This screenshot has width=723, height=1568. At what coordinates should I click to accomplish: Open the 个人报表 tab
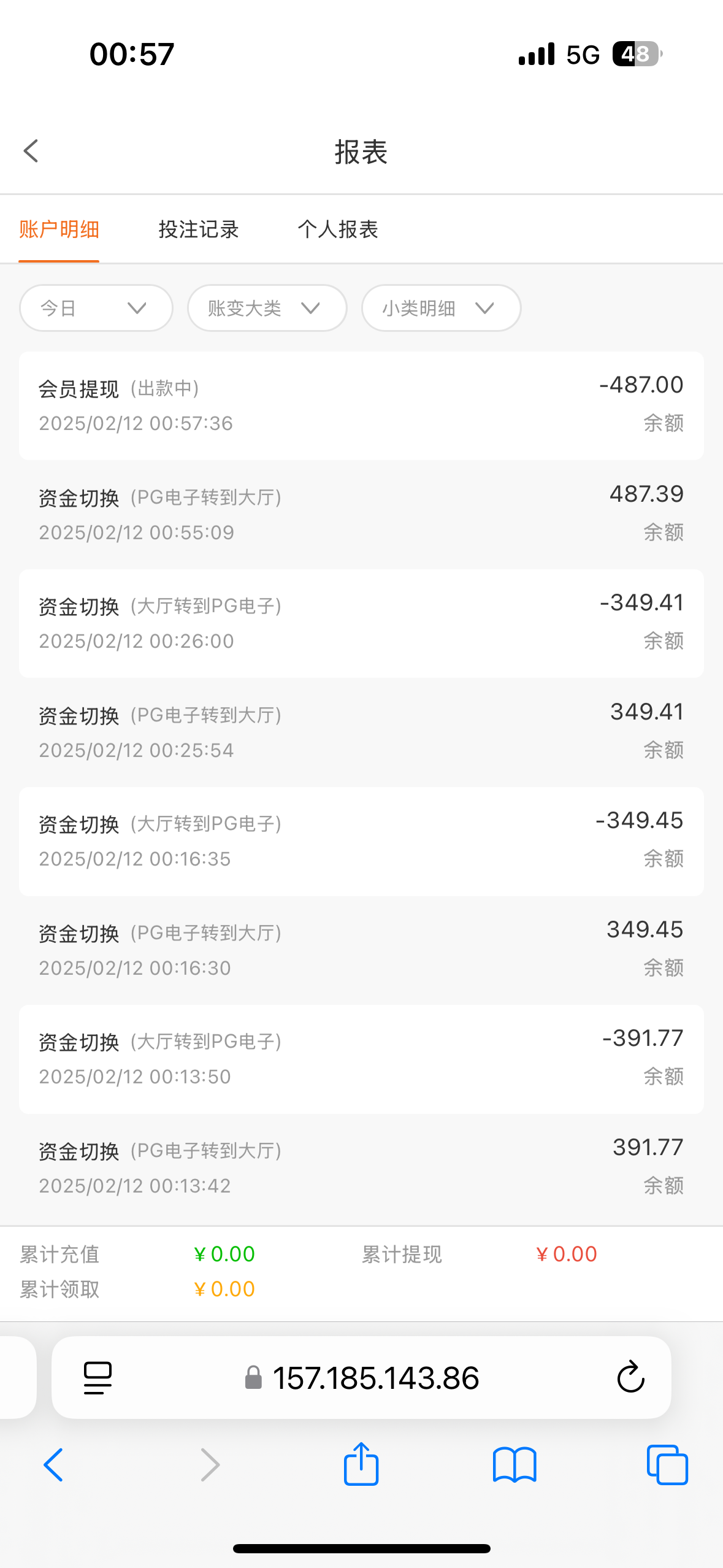[x=338, y=229]
